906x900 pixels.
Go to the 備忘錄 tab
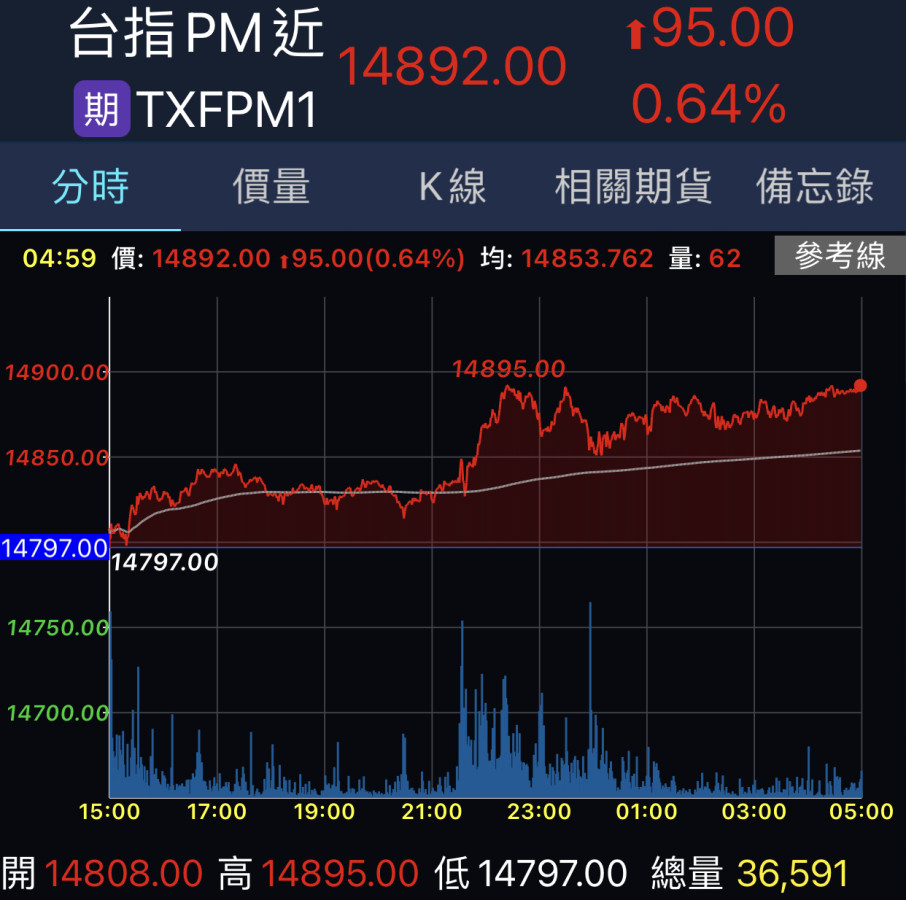pyautogui.click(x=815, y=187)
